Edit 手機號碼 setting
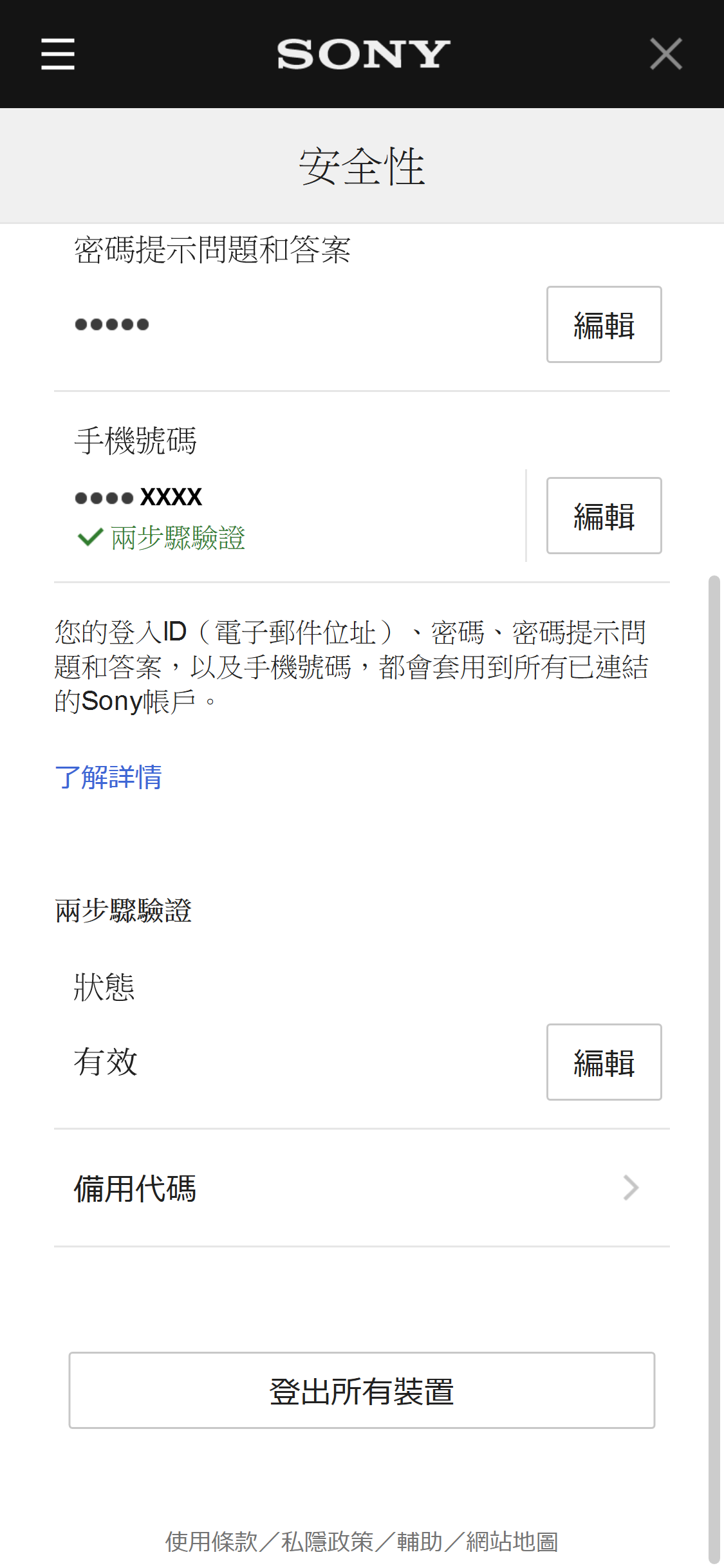724x1568 pixels. [604, 516]
